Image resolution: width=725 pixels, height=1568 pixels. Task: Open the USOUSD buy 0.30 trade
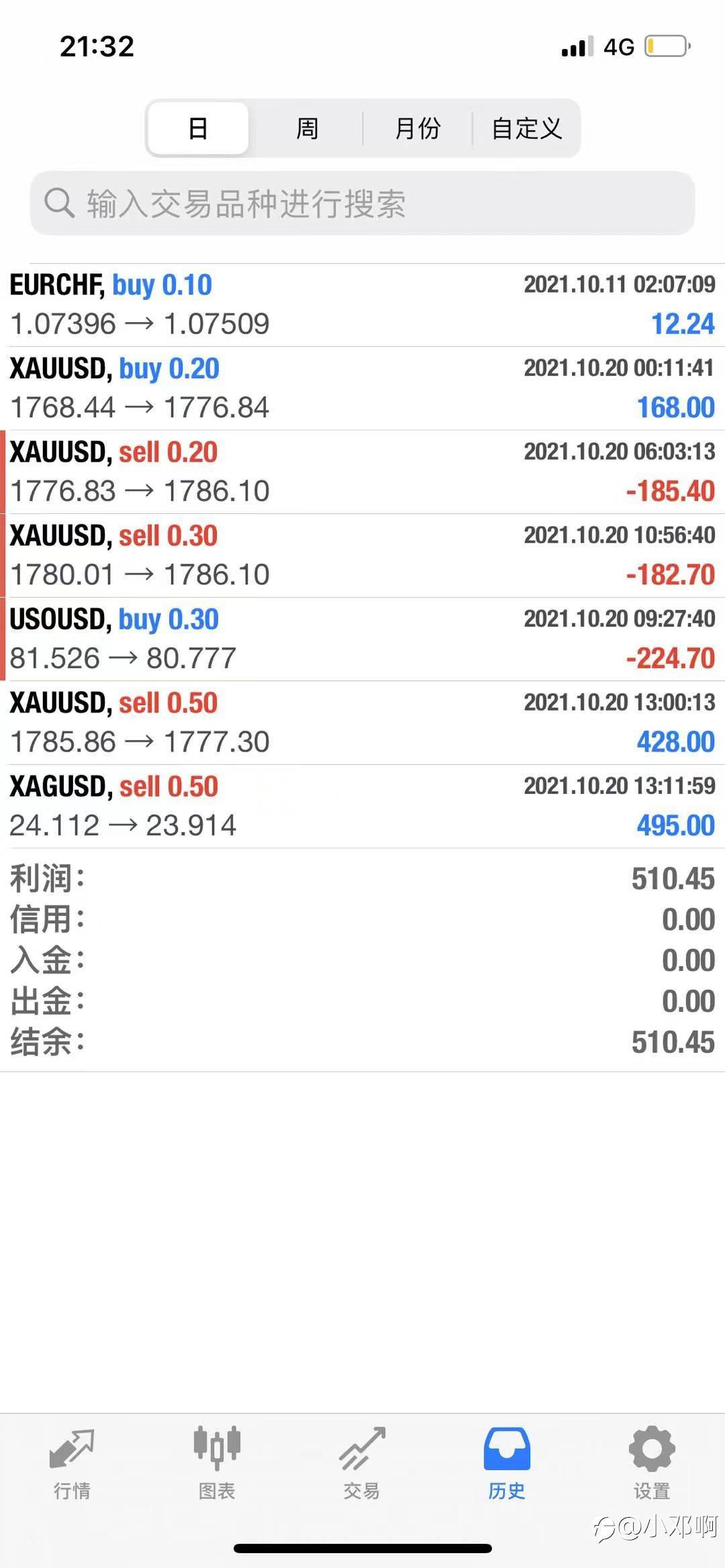tap(362, 639)
